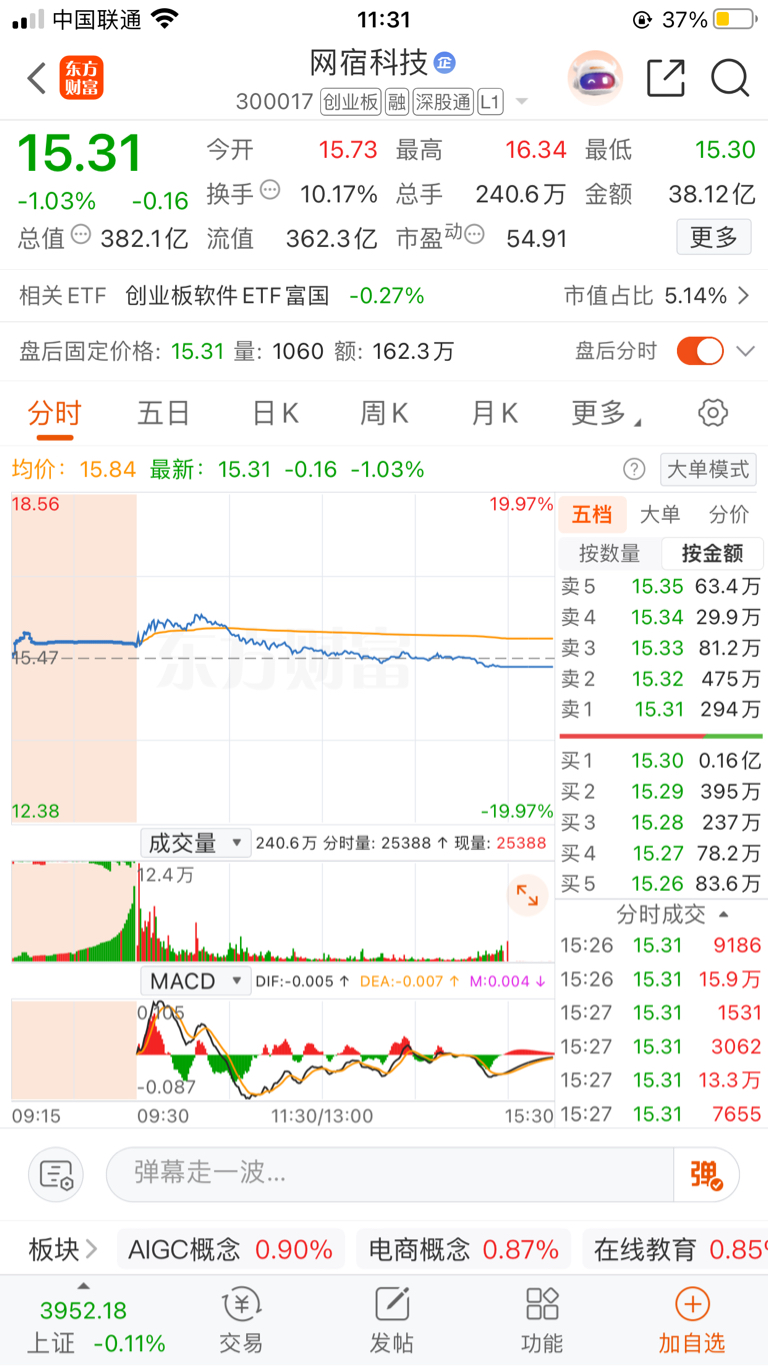Share this stock page
Viewport: 768px width, 1366px height.
(666, 78)
